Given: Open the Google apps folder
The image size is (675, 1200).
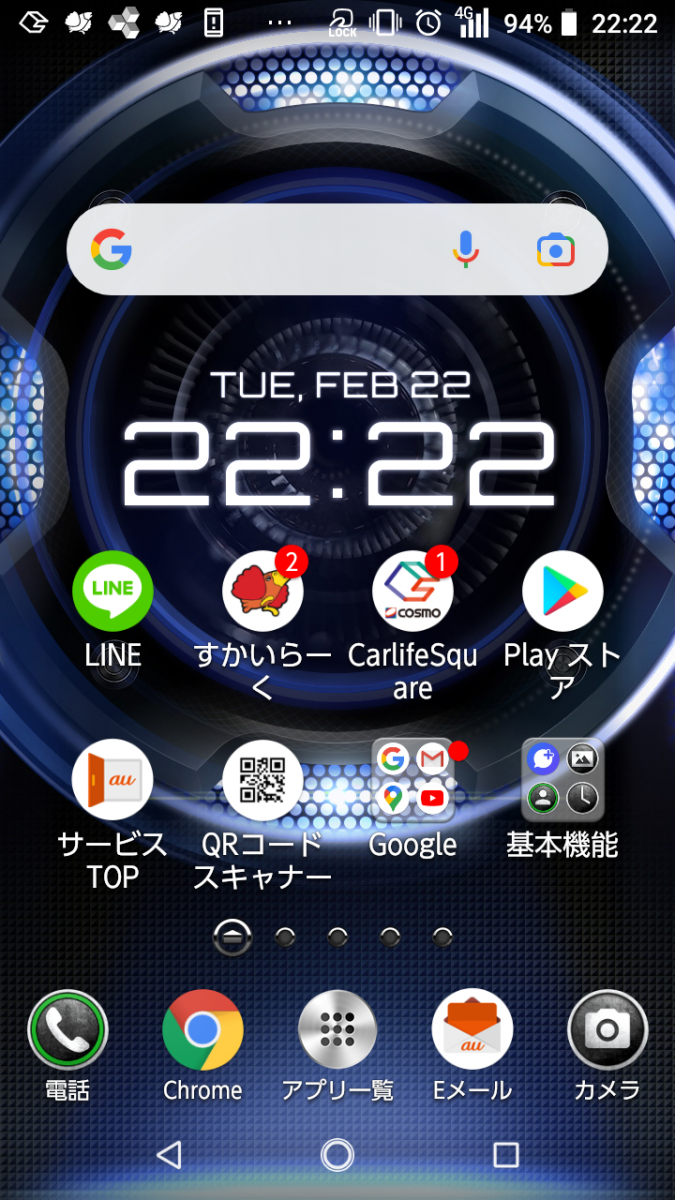Looking at the screenshot, I should [412, 780].
